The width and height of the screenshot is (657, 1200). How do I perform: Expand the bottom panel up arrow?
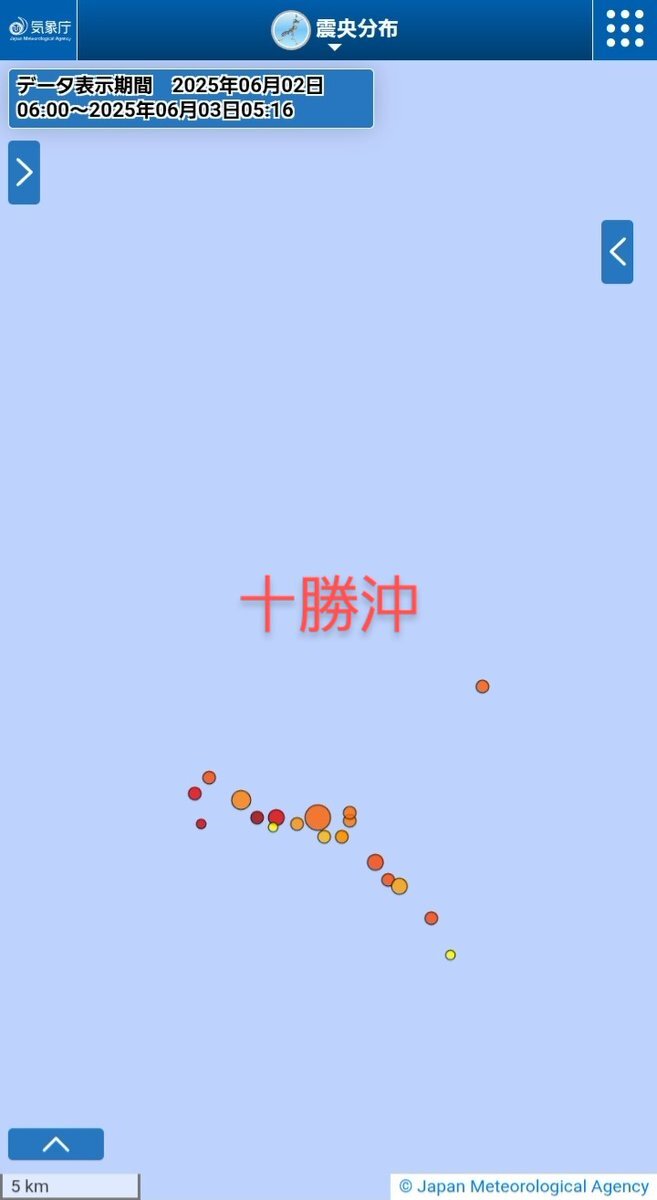click(56, 1144)
